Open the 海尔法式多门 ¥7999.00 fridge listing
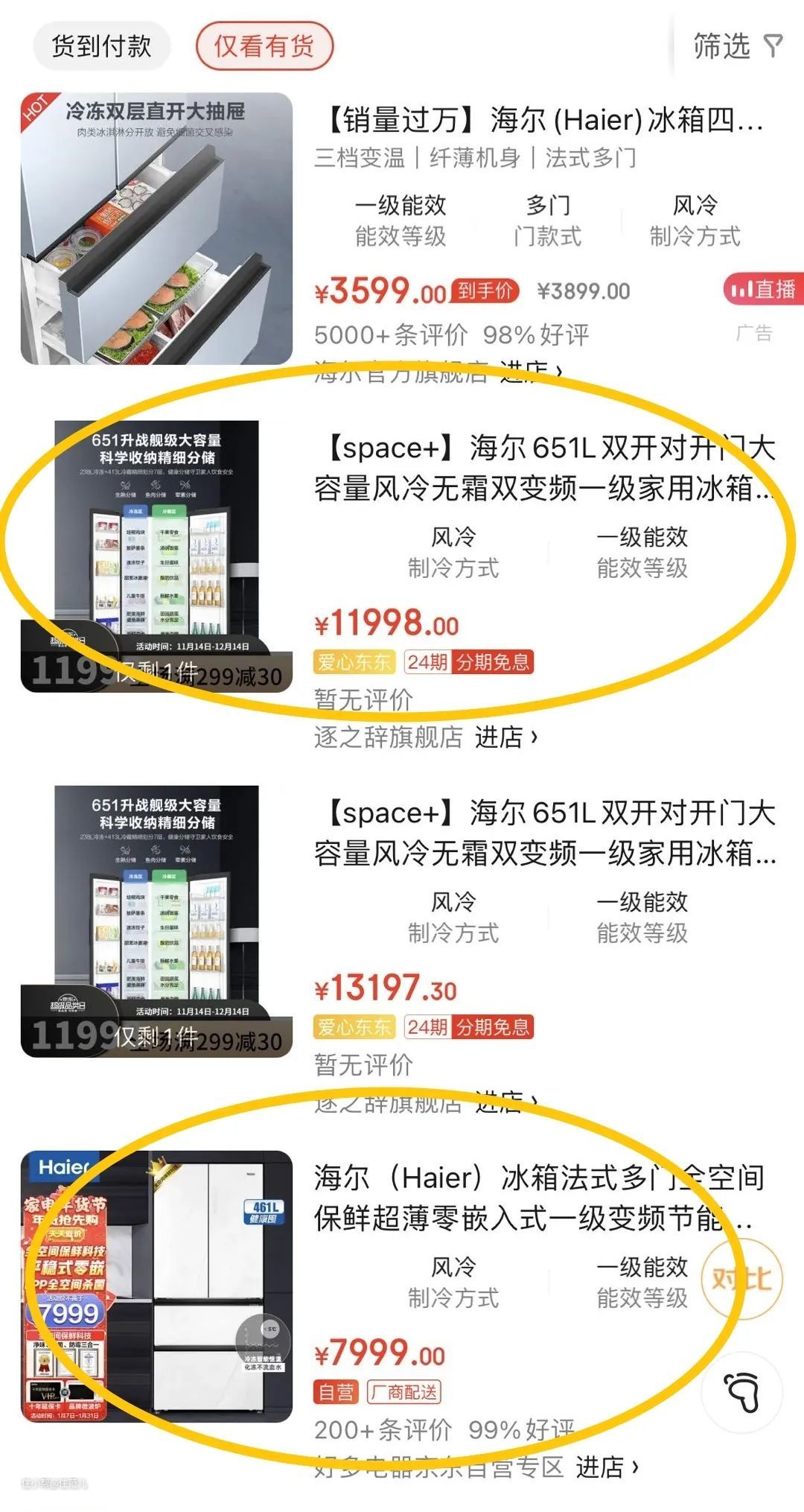The width and height of the screenshot is (804, 1512). coord(537,1198)
